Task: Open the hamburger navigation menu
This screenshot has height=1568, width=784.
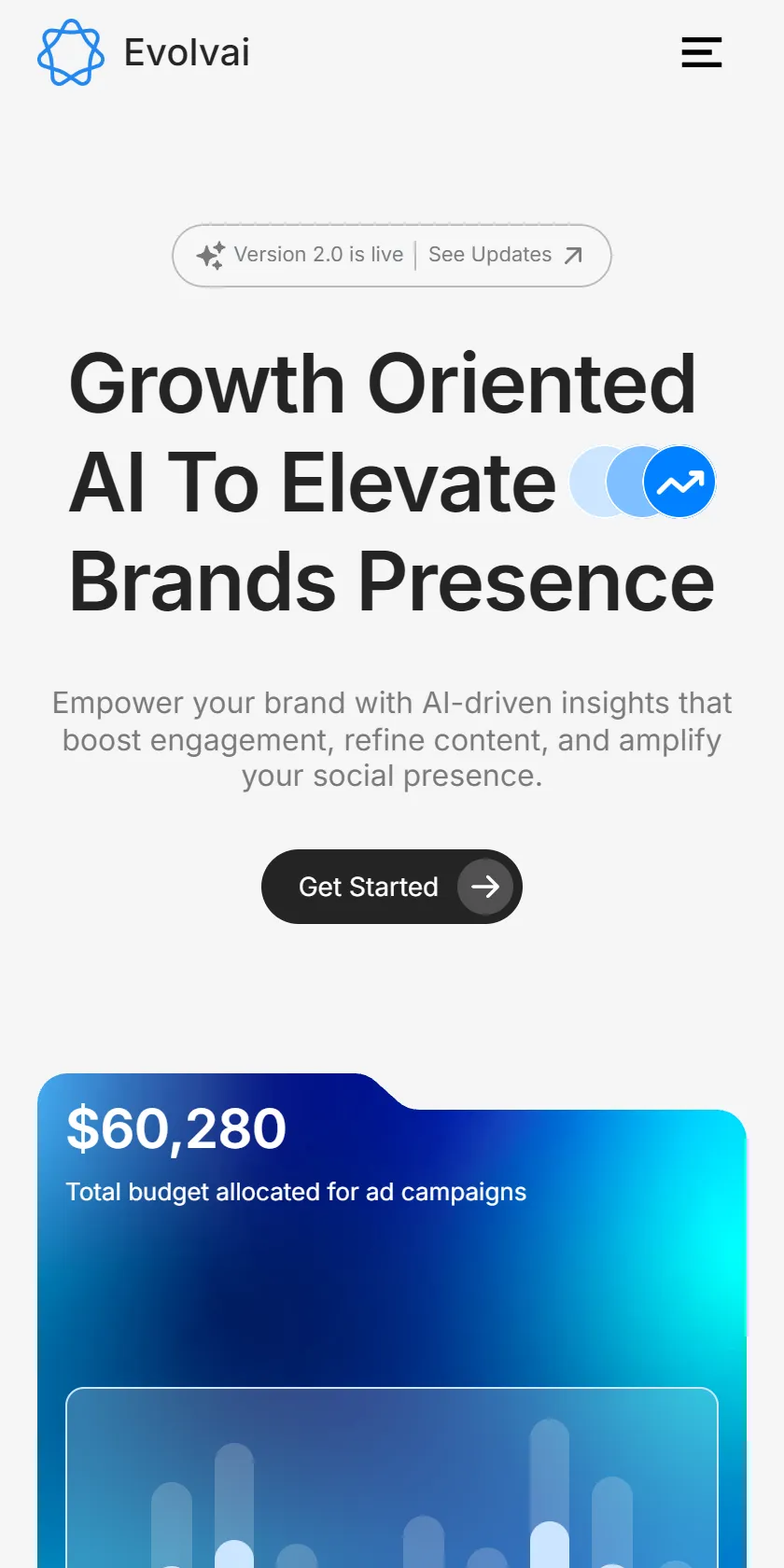Action: pyautogui.click(x=702, y=52)
